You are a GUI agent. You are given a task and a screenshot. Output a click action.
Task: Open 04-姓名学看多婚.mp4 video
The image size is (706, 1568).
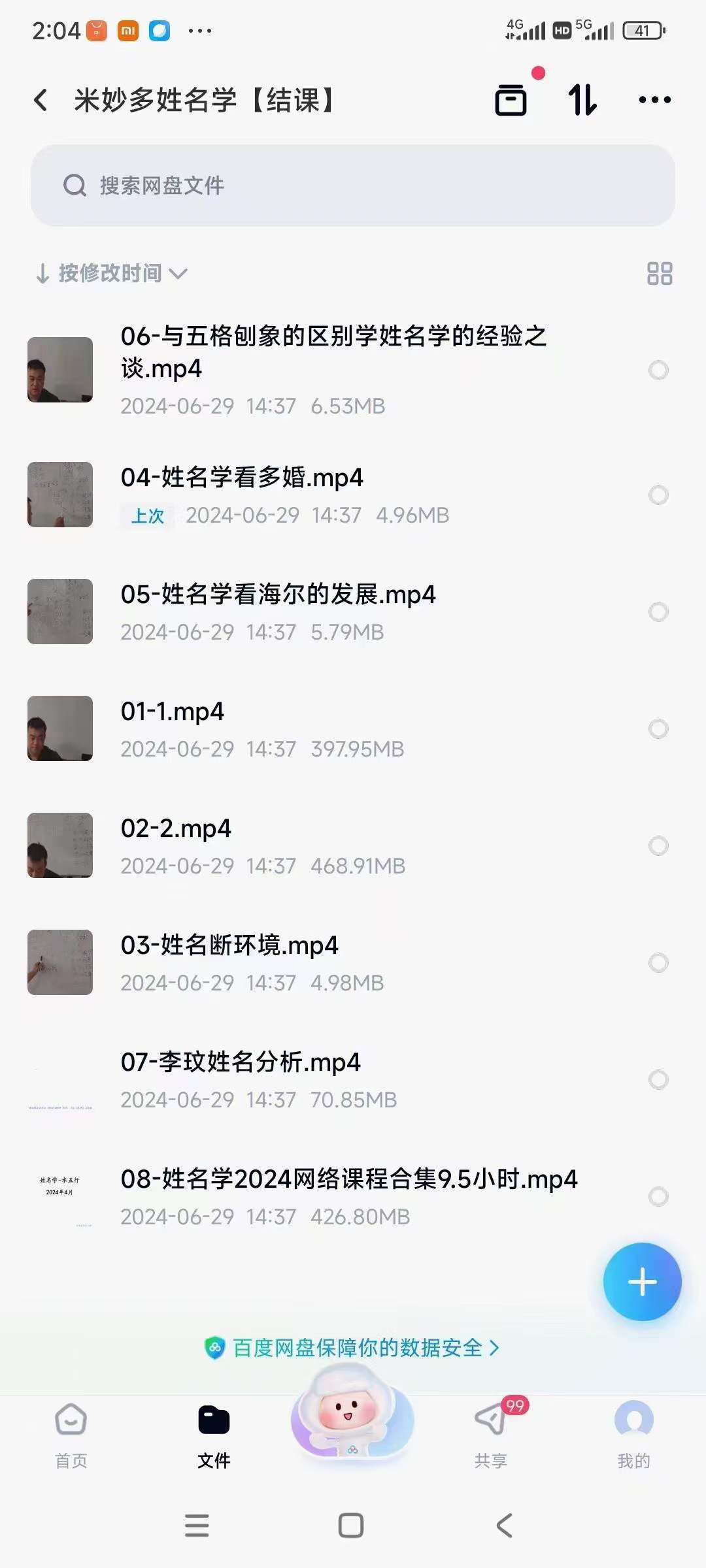click(x=242, y=478)
